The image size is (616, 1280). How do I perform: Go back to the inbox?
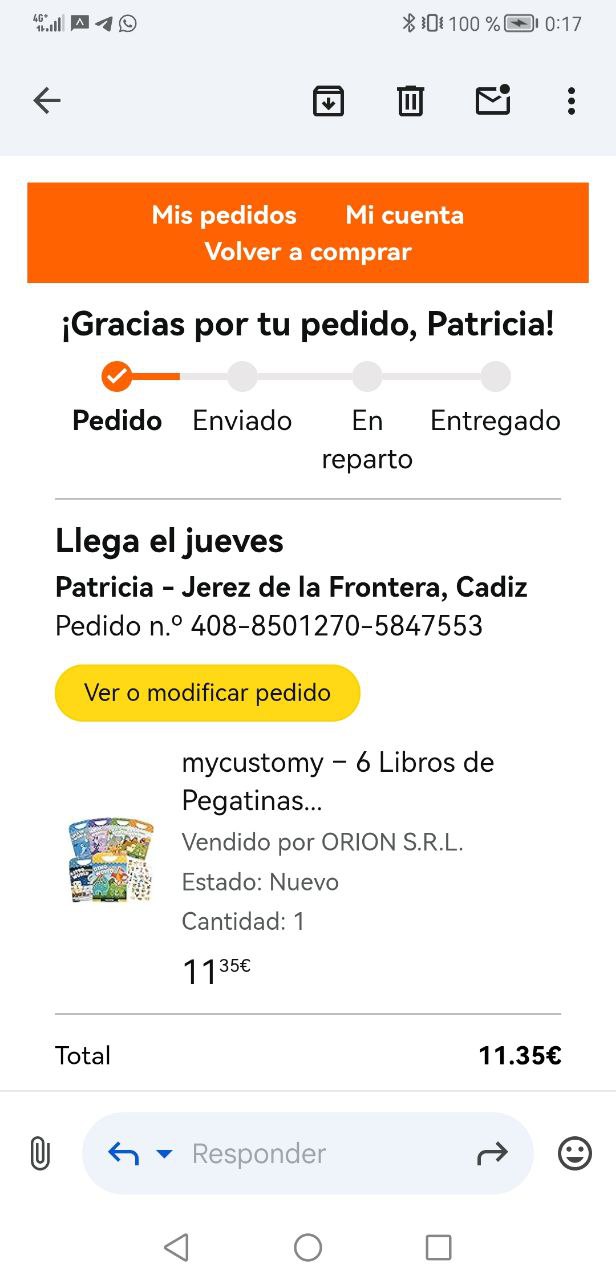[47, 100]
